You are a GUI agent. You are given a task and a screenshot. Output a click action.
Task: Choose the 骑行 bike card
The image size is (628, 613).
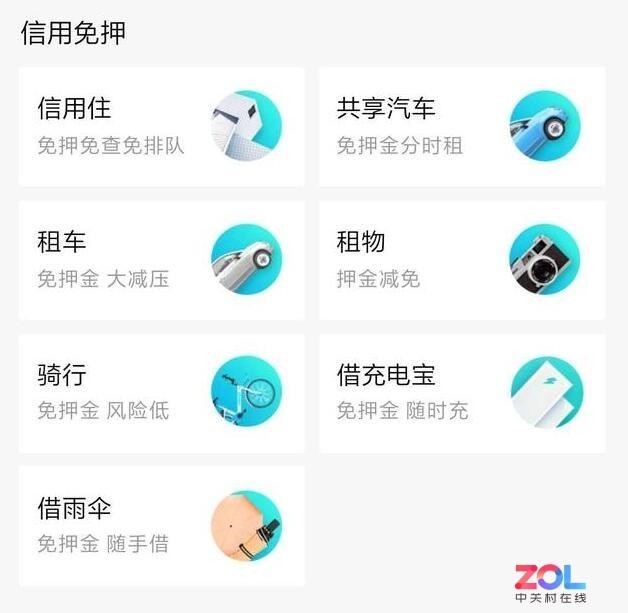161,393
